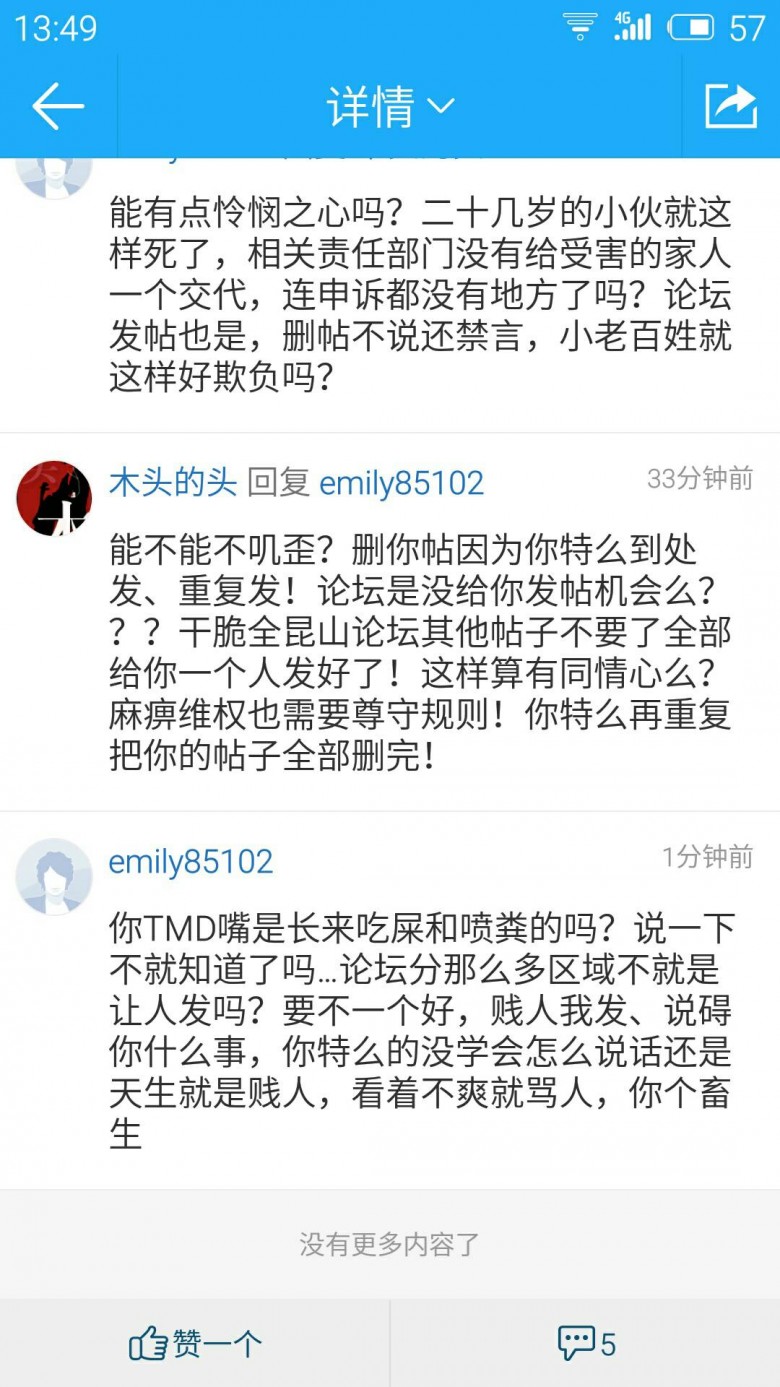Share this post via share icon

(730, 105)
